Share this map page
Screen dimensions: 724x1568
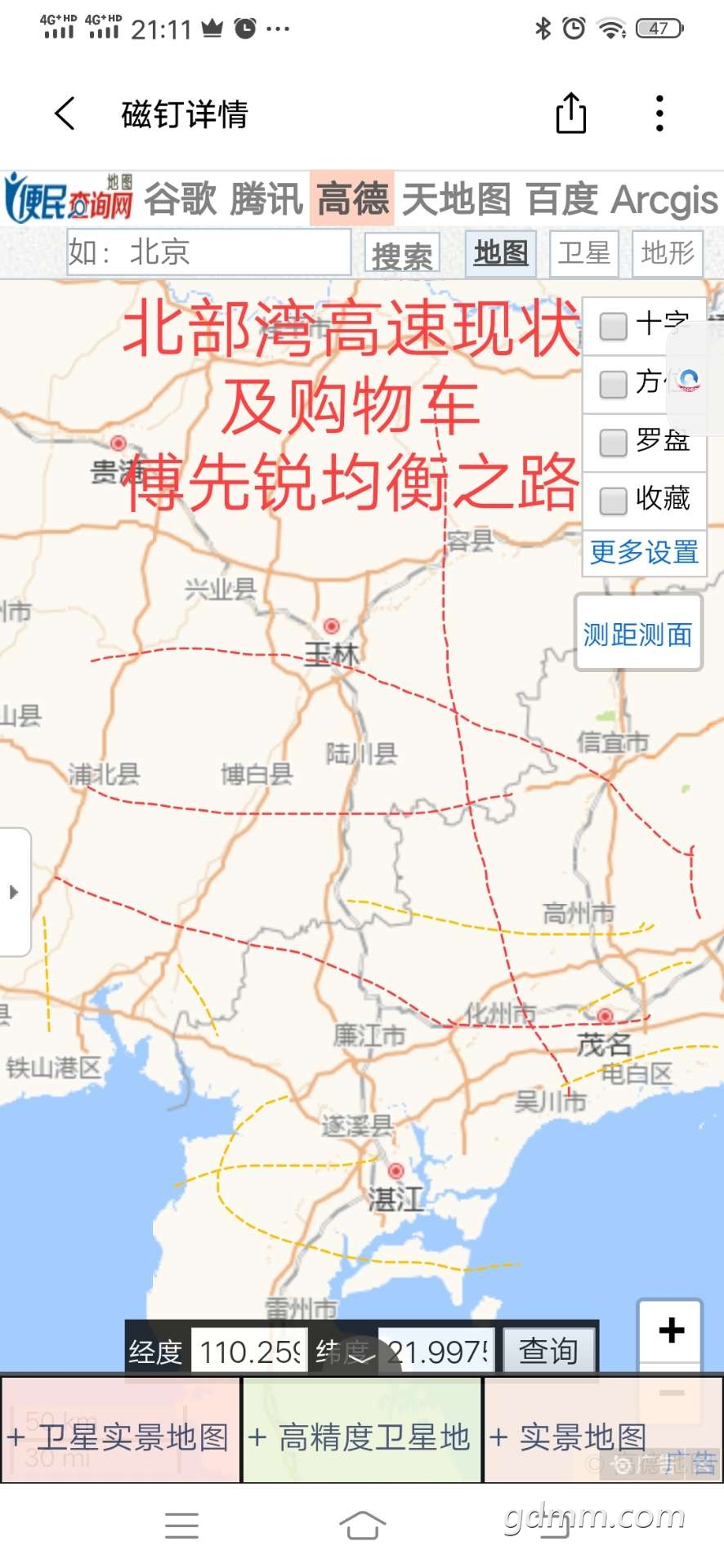[571, 113]
